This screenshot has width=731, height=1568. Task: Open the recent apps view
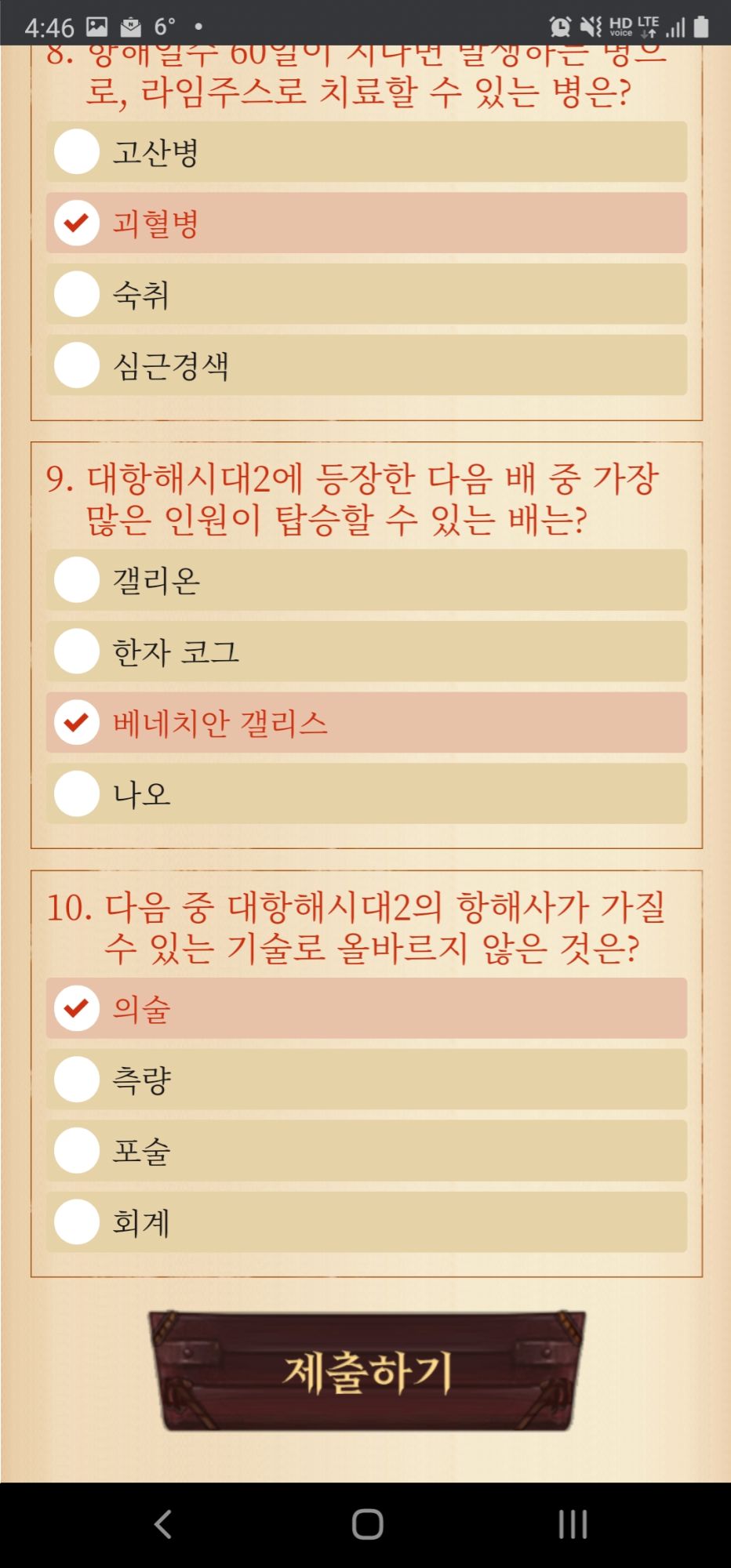tap(573, 1525)
